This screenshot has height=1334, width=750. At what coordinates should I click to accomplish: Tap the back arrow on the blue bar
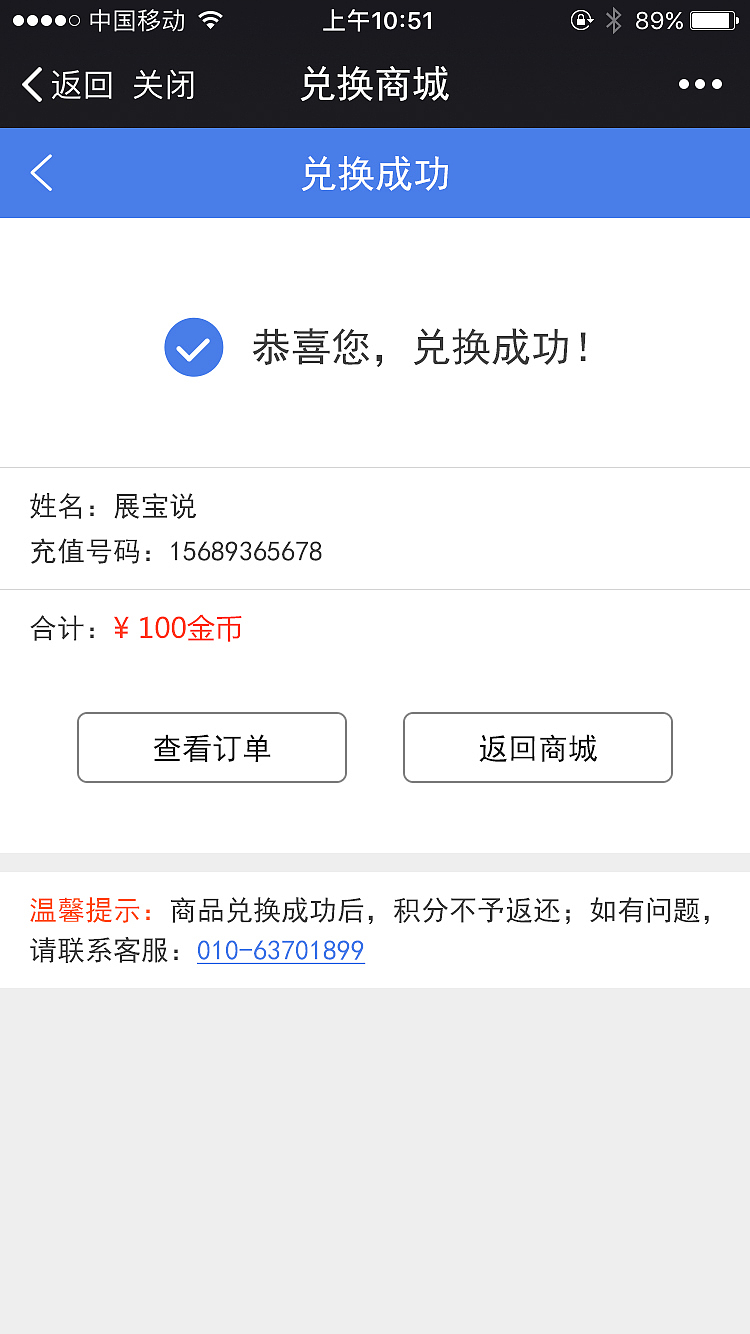point(40,172)
